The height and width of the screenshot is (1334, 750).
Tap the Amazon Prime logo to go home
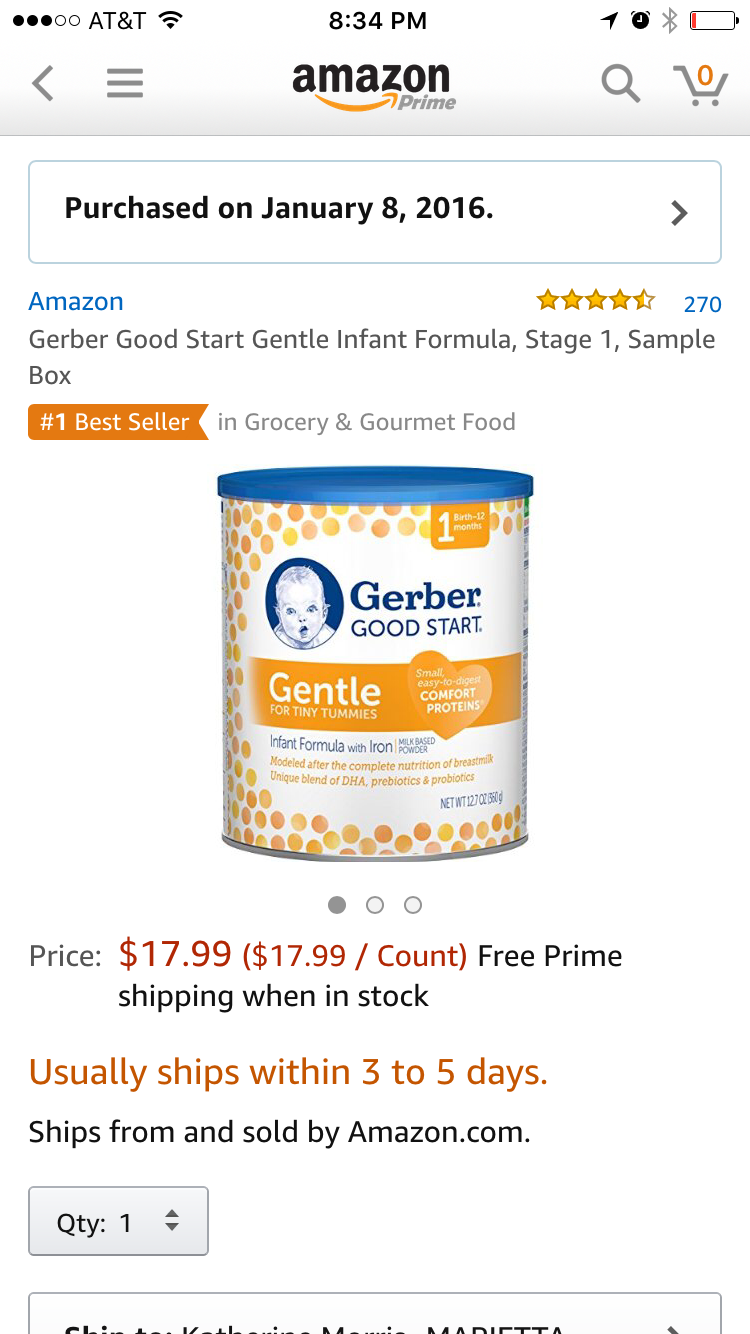tap(374, 85)
